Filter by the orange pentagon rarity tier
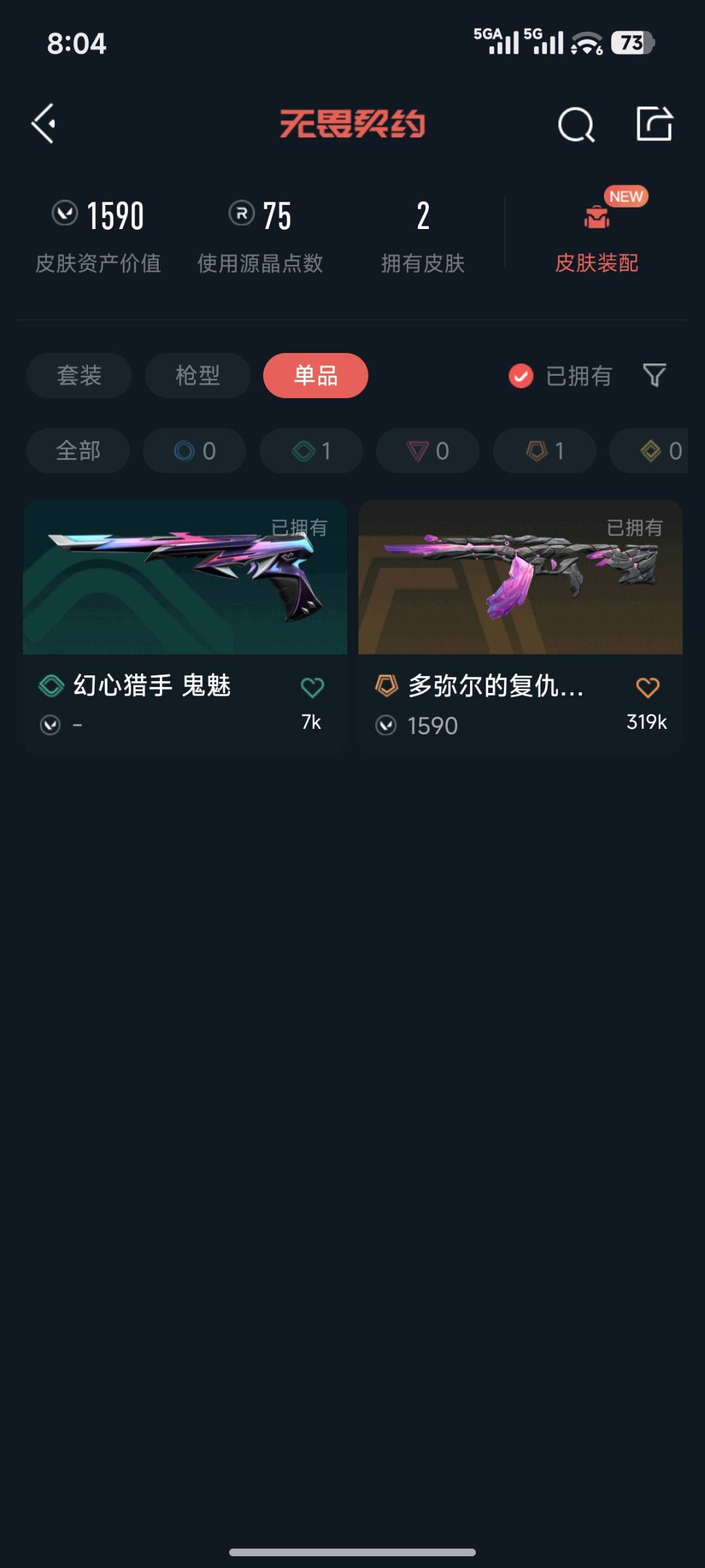Viewport: 705px width, 1568px height. [x=544, y=450]
